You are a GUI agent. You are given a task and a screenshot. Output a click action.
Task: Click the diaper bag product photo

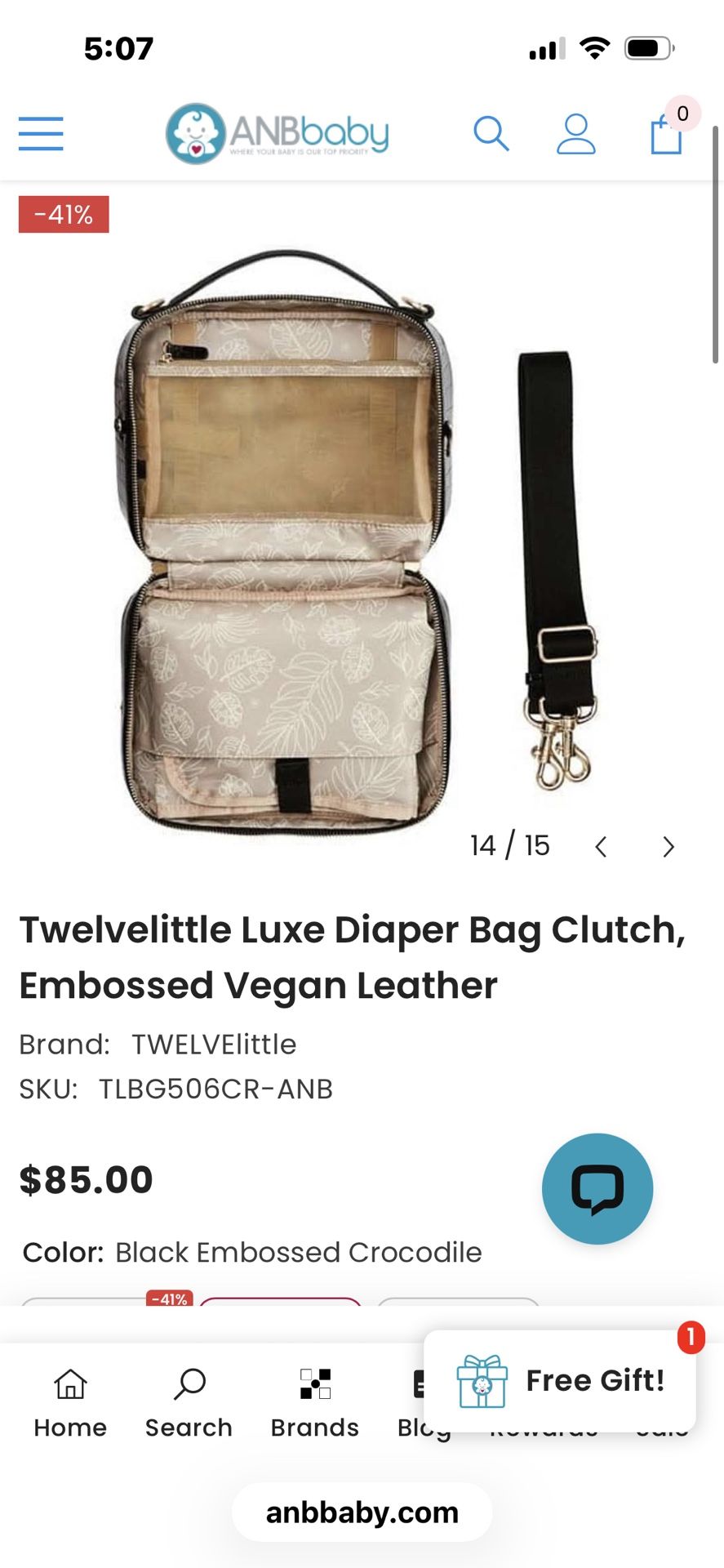[x=326, y=539]
